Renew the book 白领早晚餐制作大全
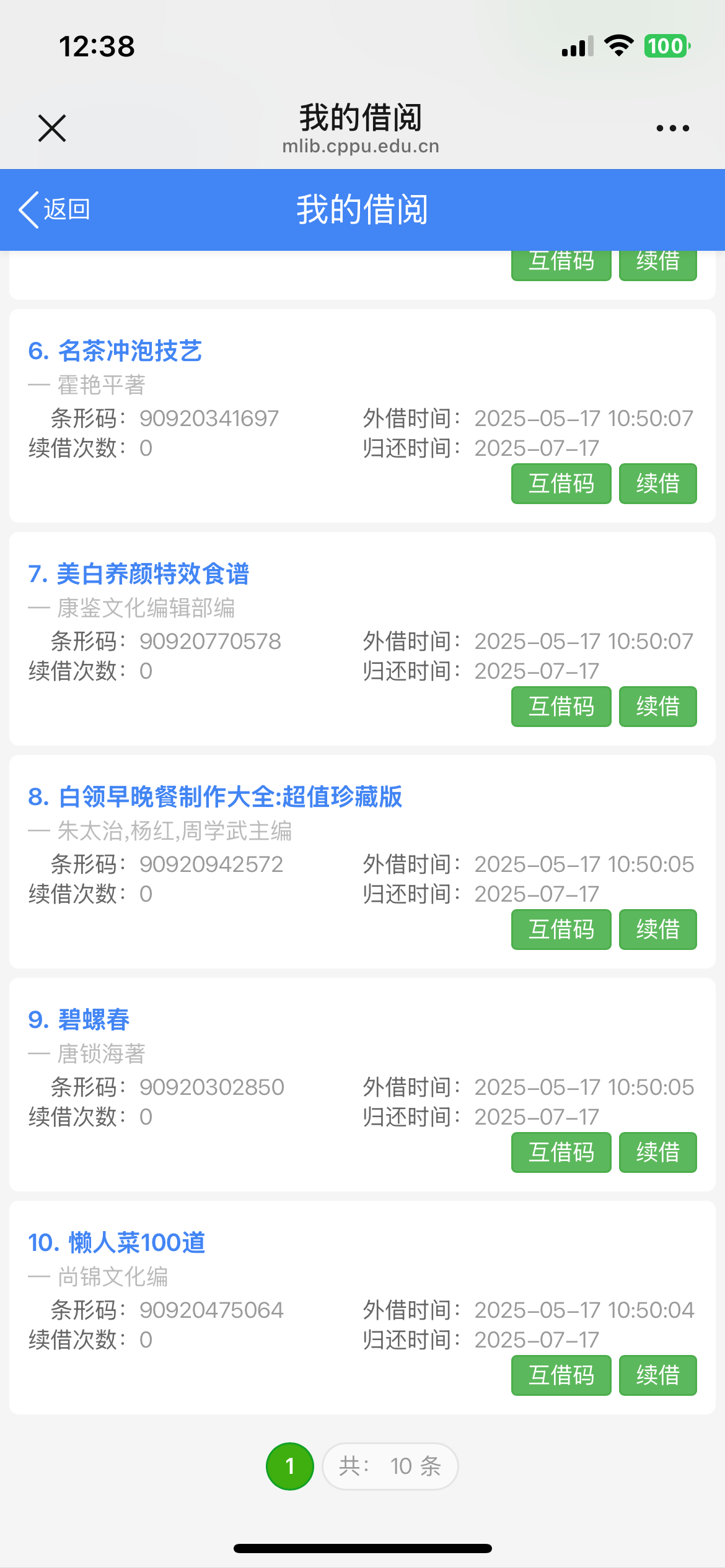The image size is (725, 1568). (x=657, y=930)
